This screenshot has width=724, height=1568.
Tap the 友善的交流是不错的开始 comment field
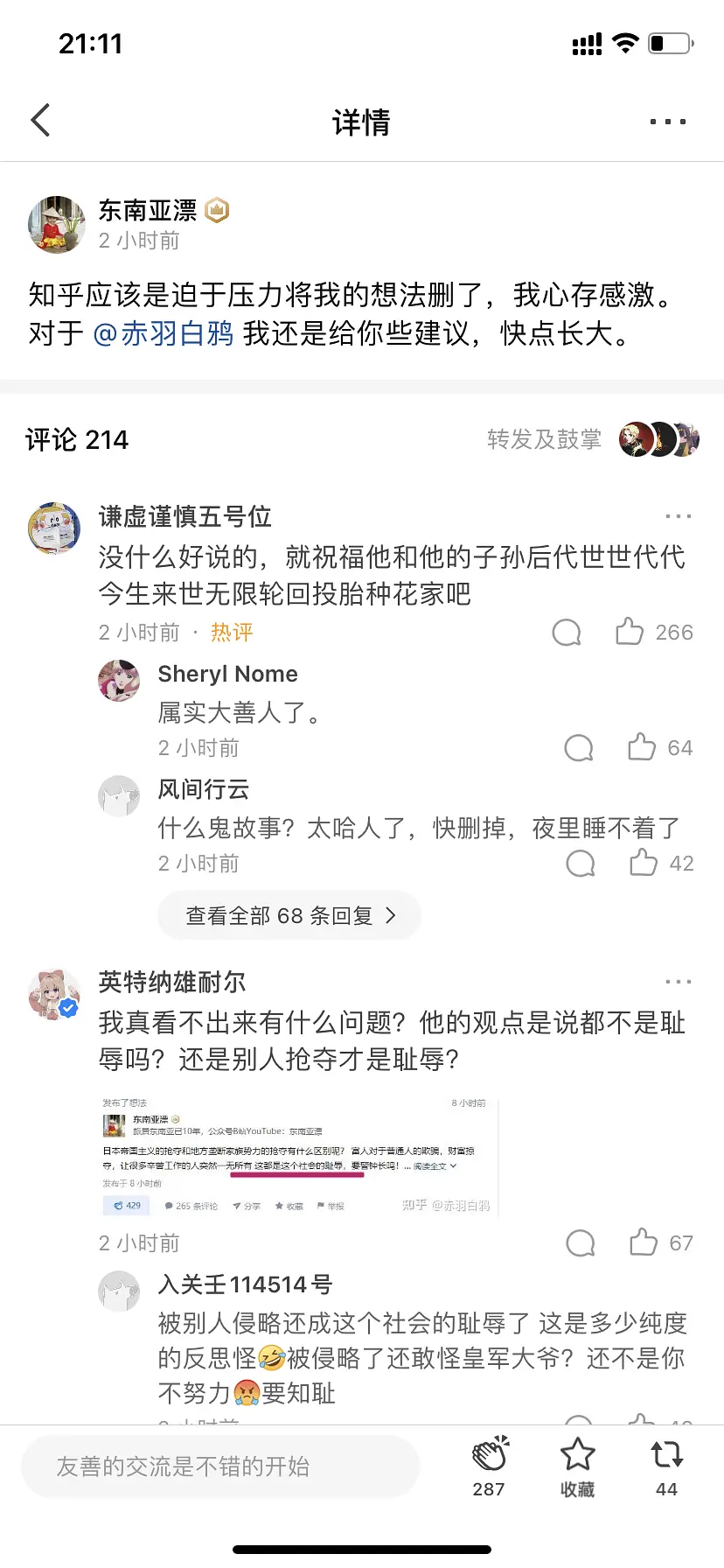(x=220, y=1466)
